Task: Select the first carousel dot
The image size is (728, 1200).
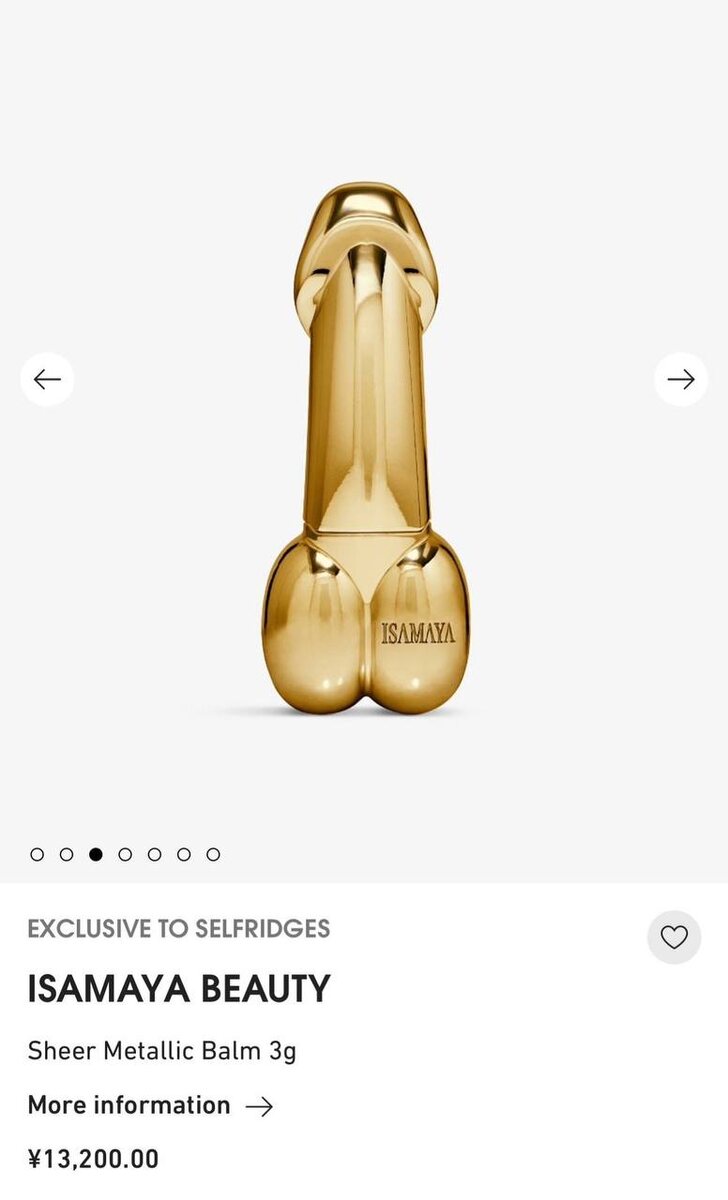Action: point(37,855)
